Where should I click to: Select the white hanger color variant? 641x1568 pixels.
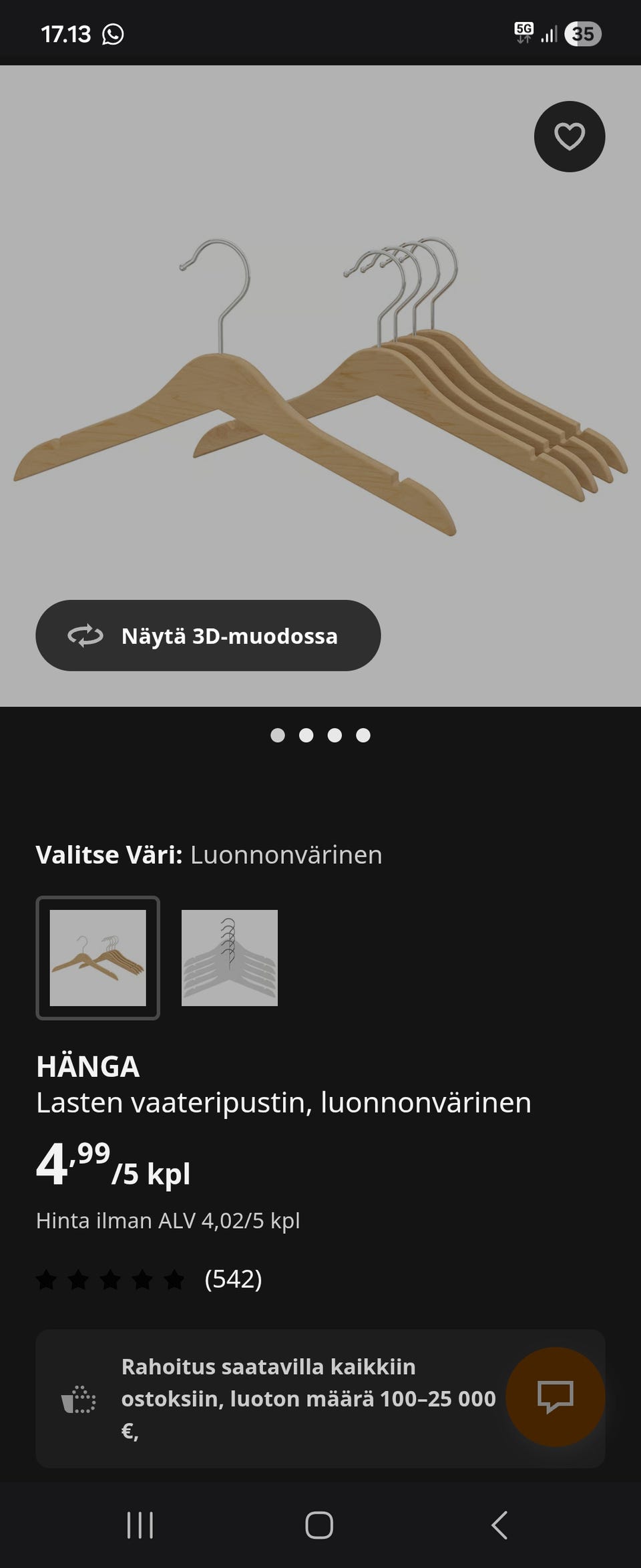(x=229, y=956)
